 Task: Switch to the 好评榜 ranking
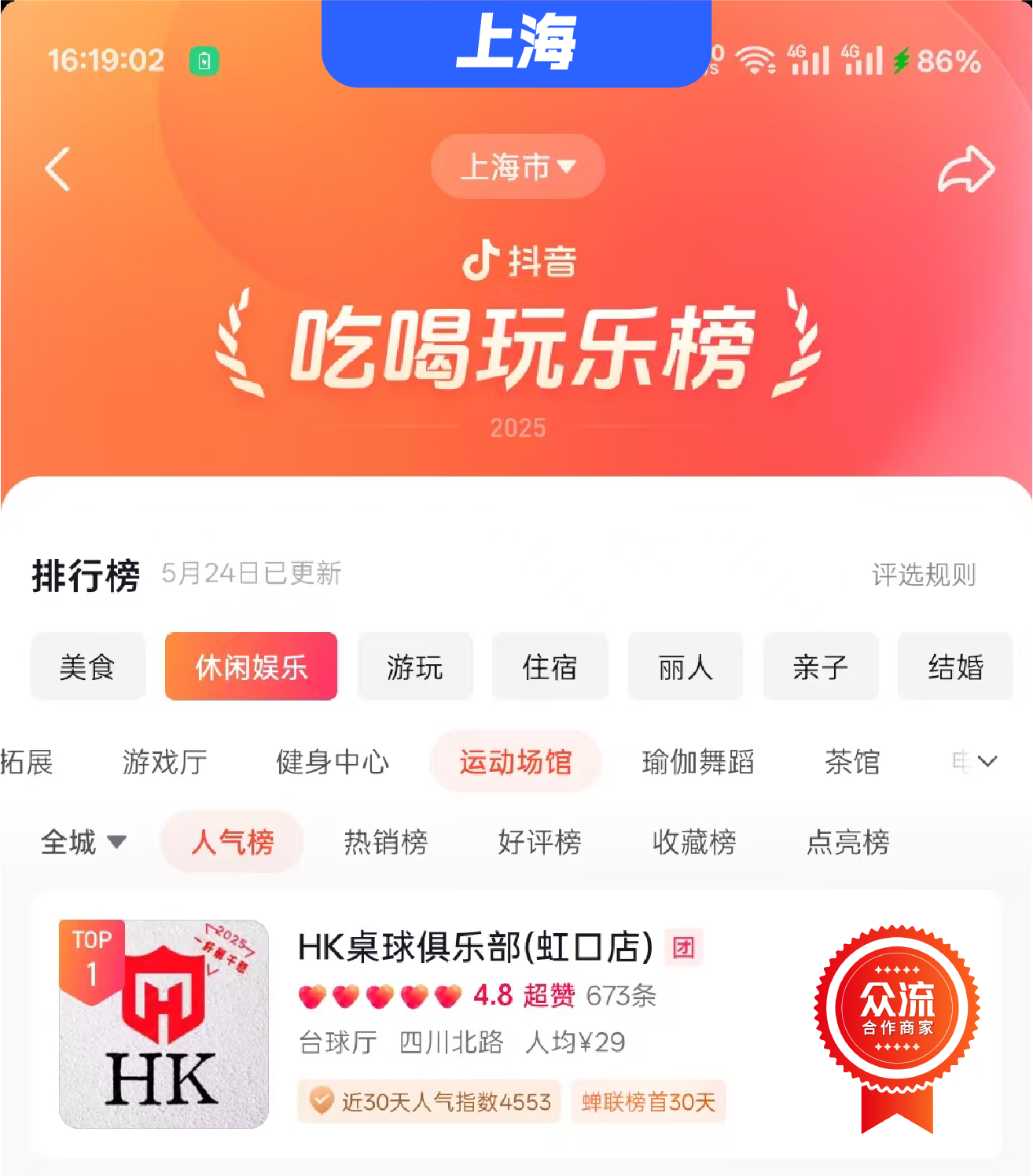point(540,842)
